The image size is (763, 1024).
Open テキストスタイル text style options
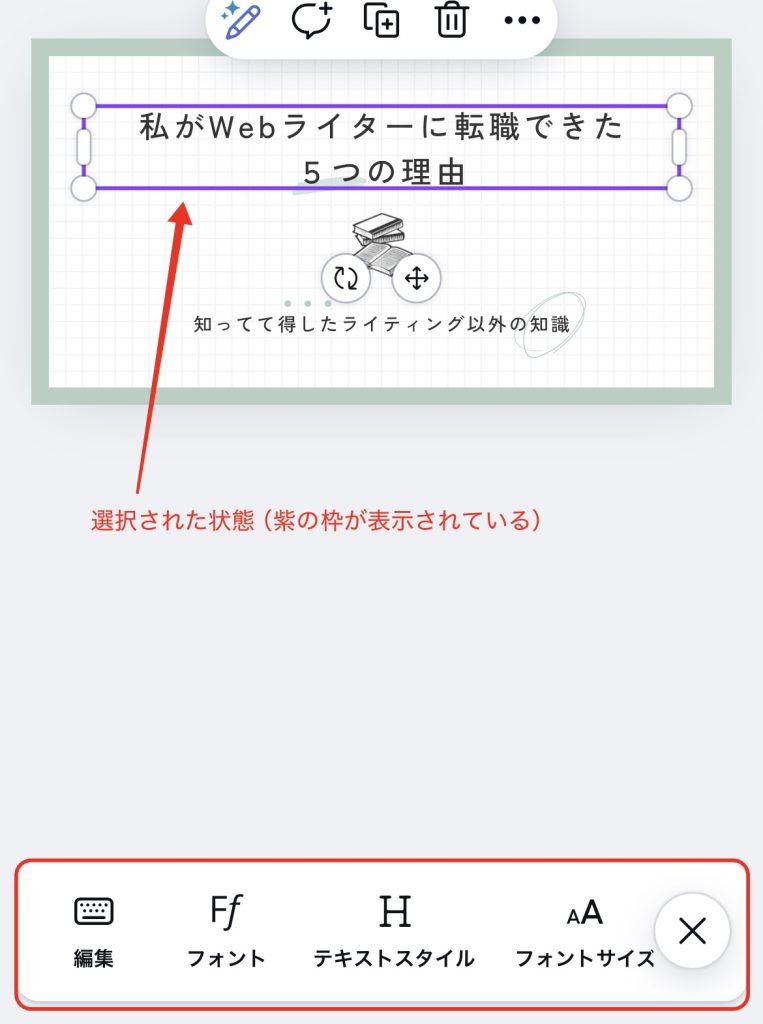click(394, 931)
